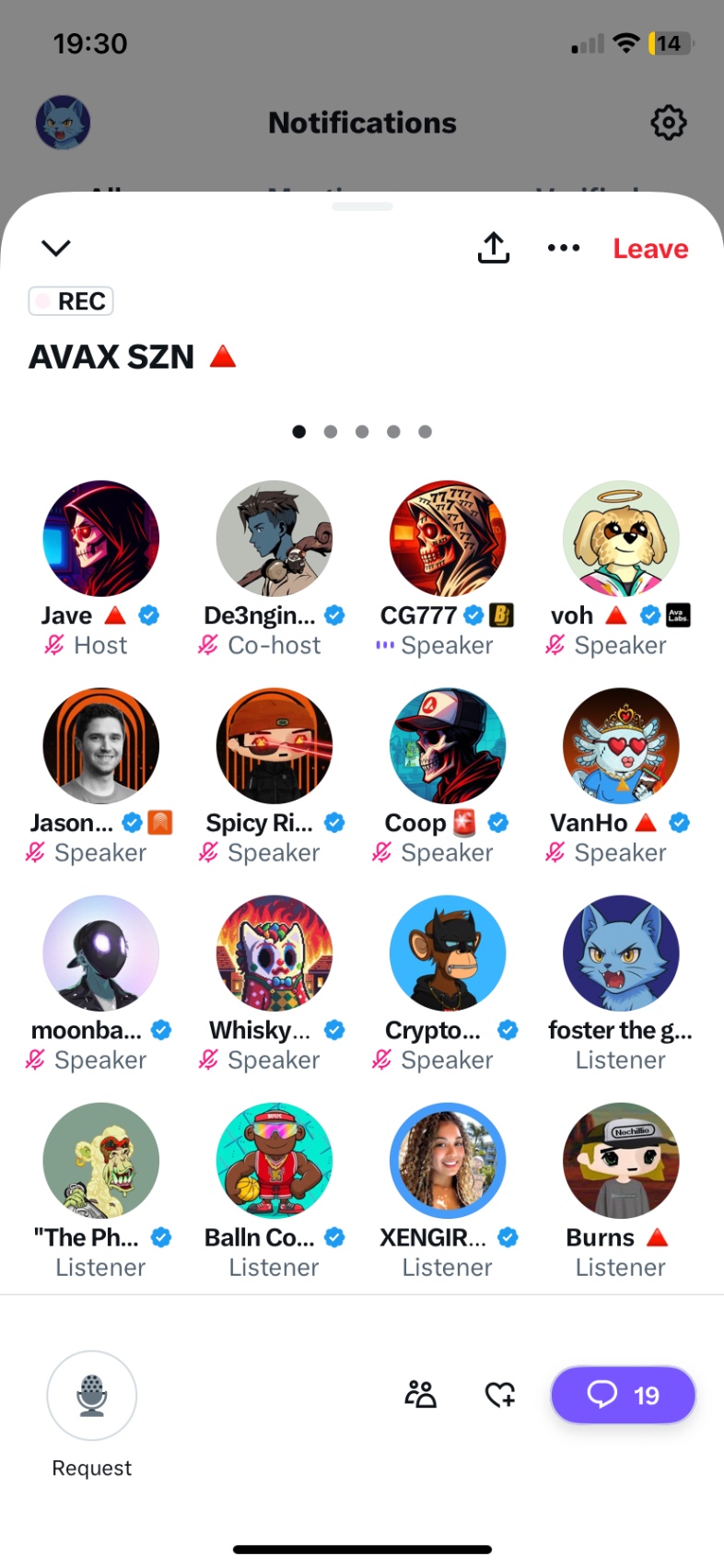This screenshot has height=1568, width=724.
Task: Collapse the Space with the down chevron
Action: pyautogui.click(x=56, y=248)
